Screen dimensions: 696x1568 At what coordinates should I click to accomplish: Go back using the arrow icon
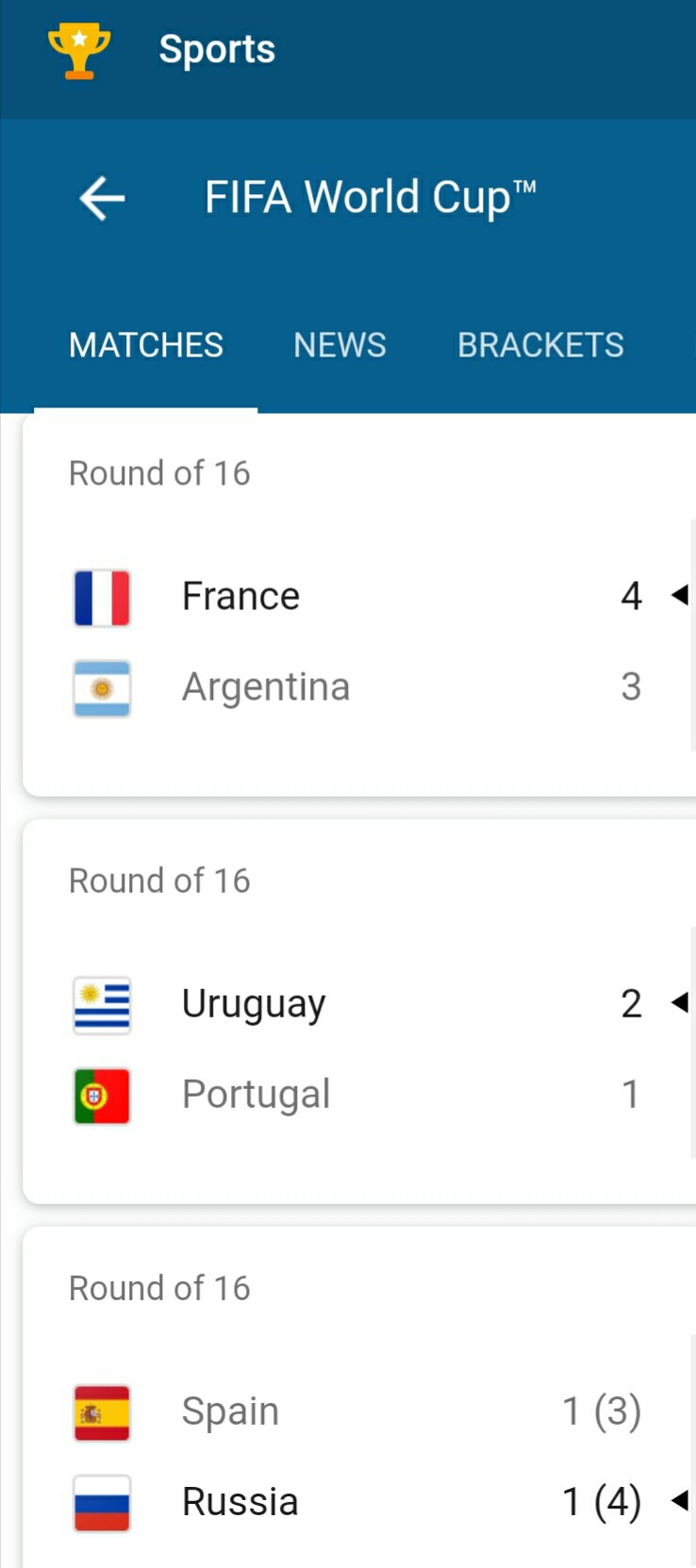point(102,198)
